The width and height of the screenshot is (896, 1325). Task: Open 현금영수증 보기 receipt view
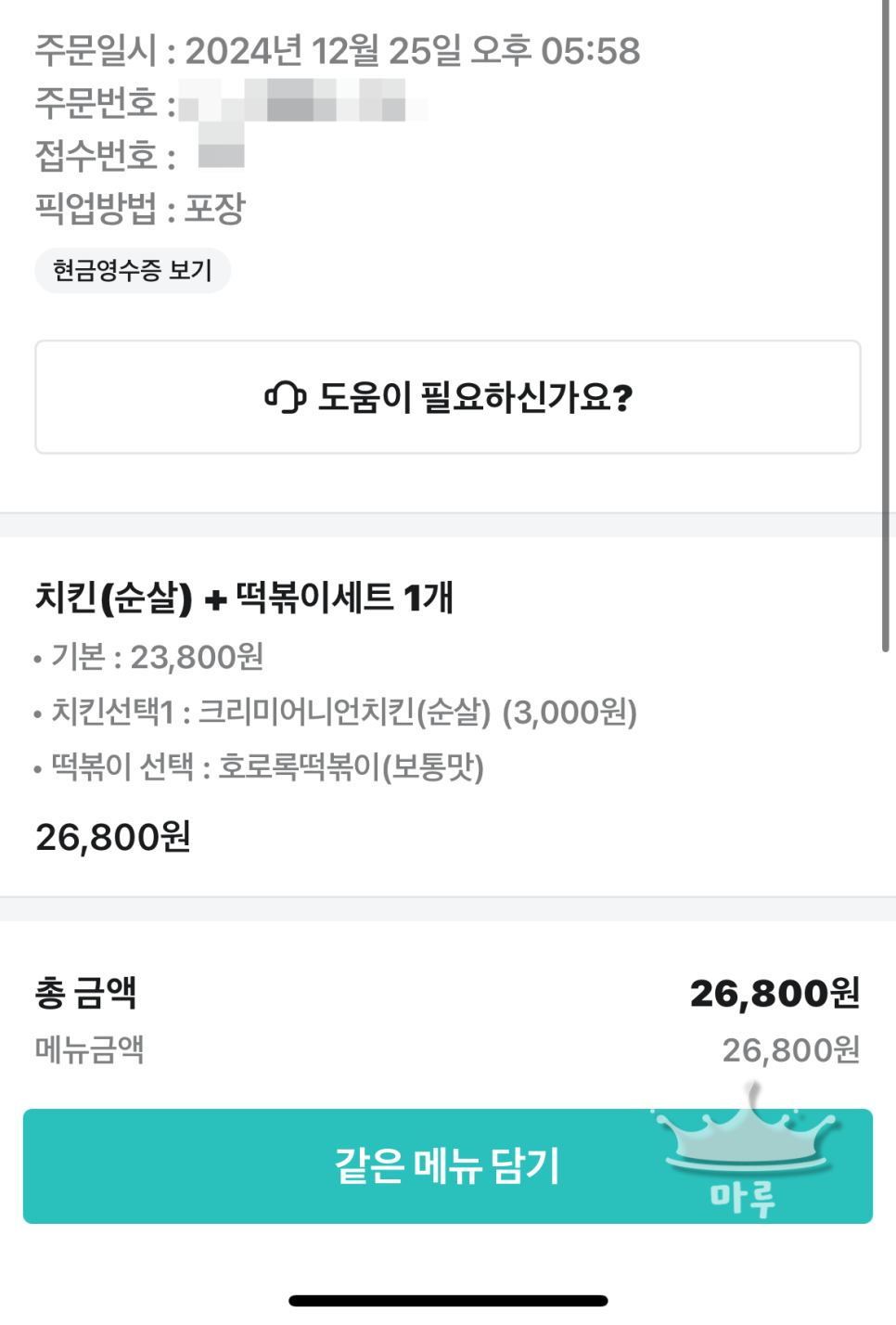[133, 270]
